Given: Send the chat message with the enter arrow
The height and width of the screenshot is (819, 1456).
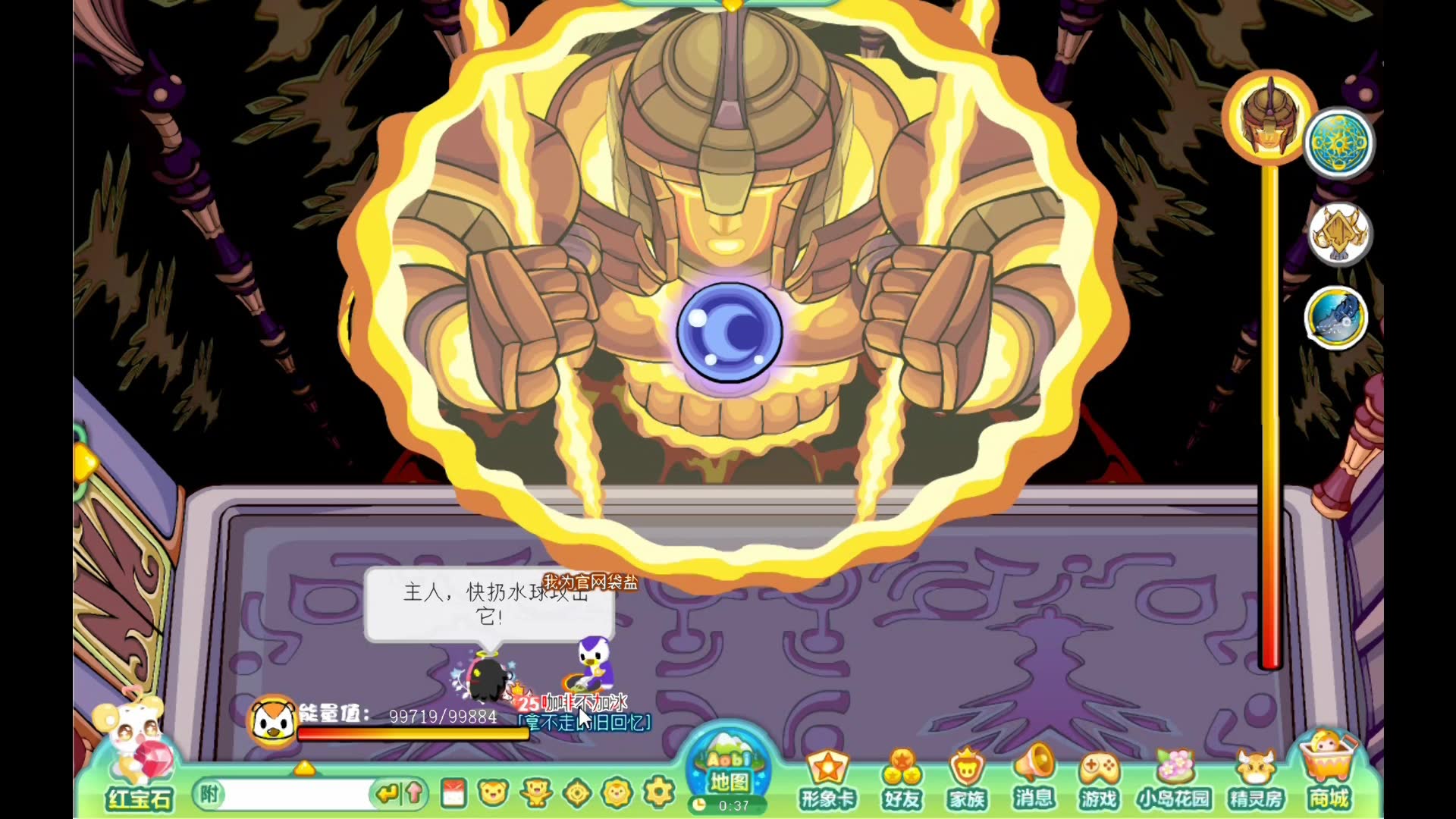Looking at the screenshot, I should point(387,794).
